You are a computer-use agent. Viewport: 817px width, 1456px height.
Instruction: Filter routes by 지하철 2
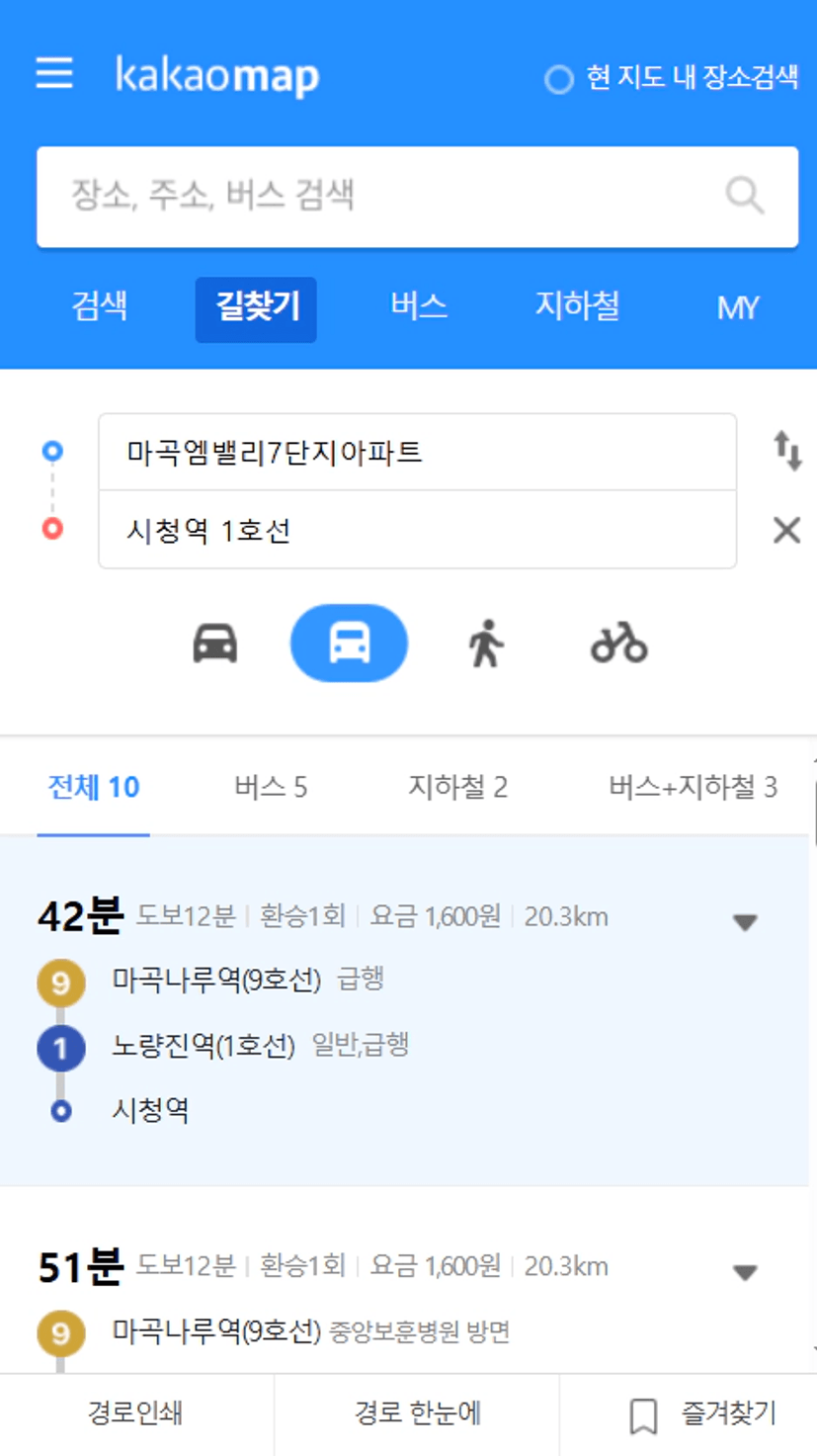tap(457, 788)
